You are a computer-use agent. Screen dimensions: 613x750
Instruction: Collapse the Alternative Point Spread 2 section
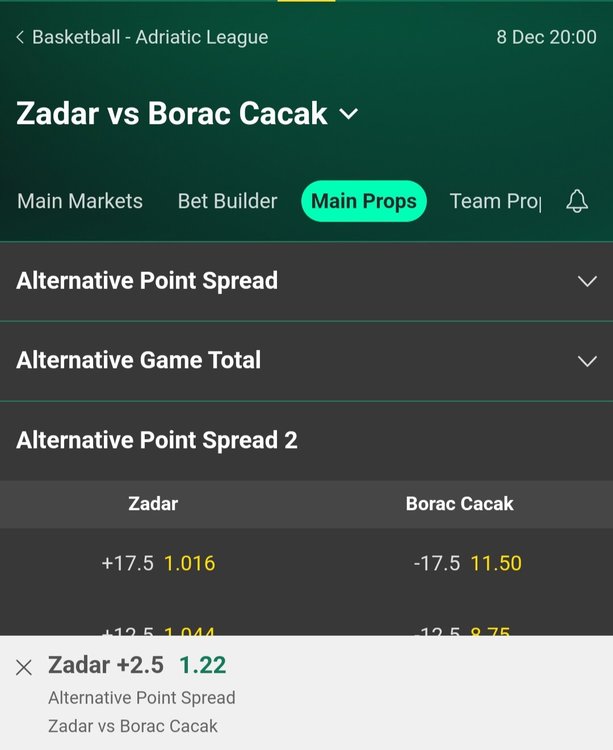tap(306, 440)
